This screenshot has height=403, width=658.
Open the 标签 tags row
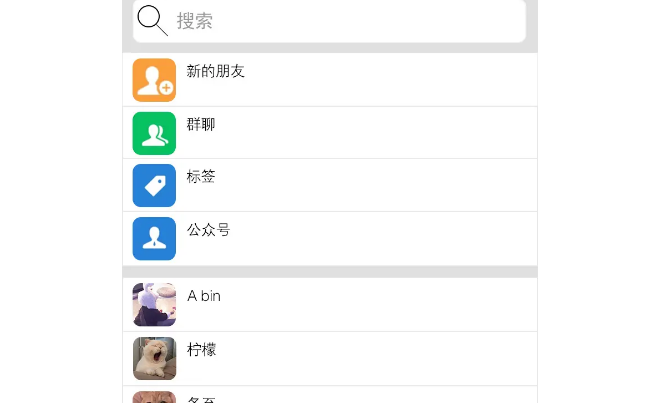tap(330, 186)
